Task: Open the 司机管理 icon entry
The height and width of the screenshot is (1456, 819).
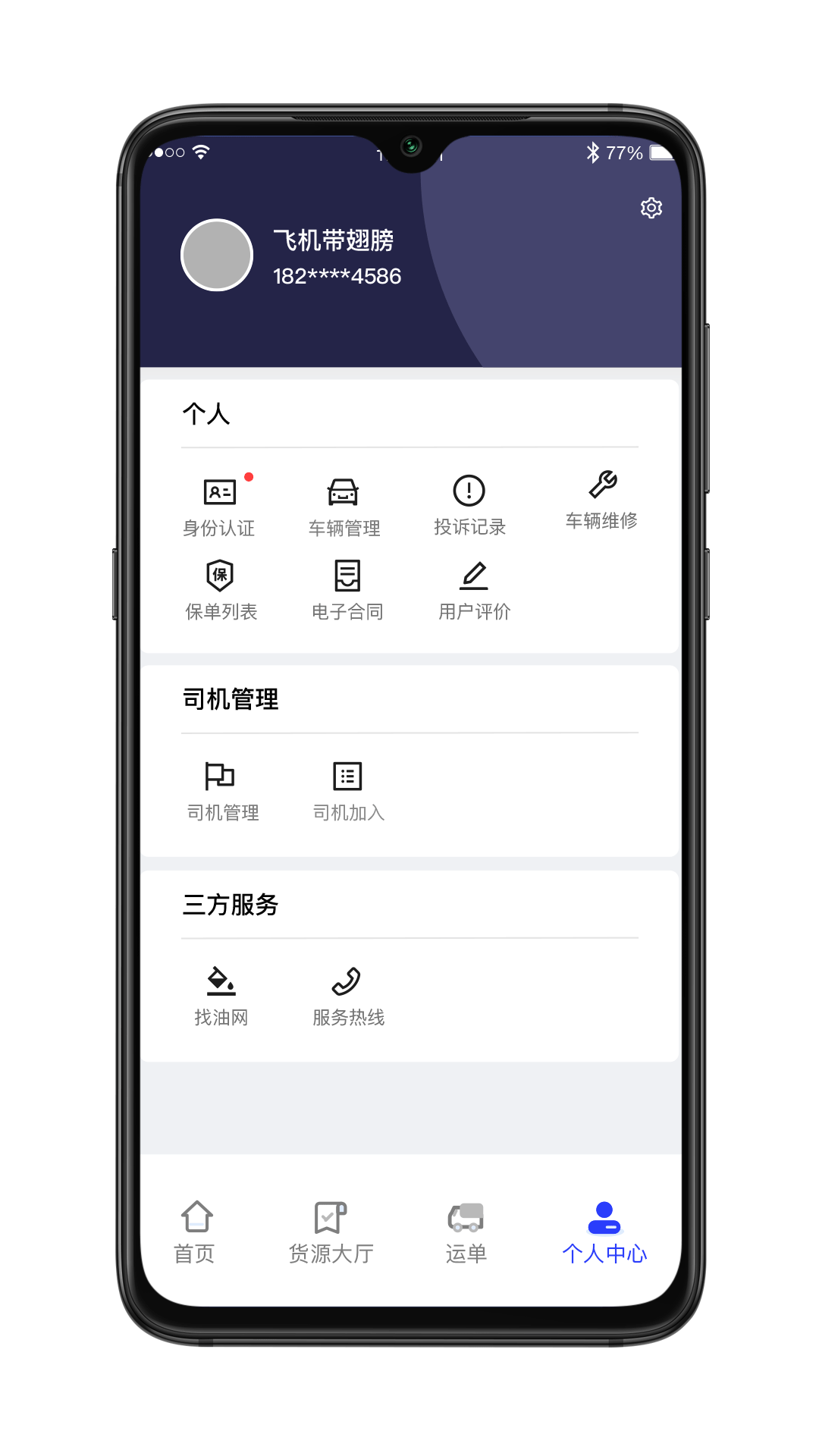Action: pos(222,791)
